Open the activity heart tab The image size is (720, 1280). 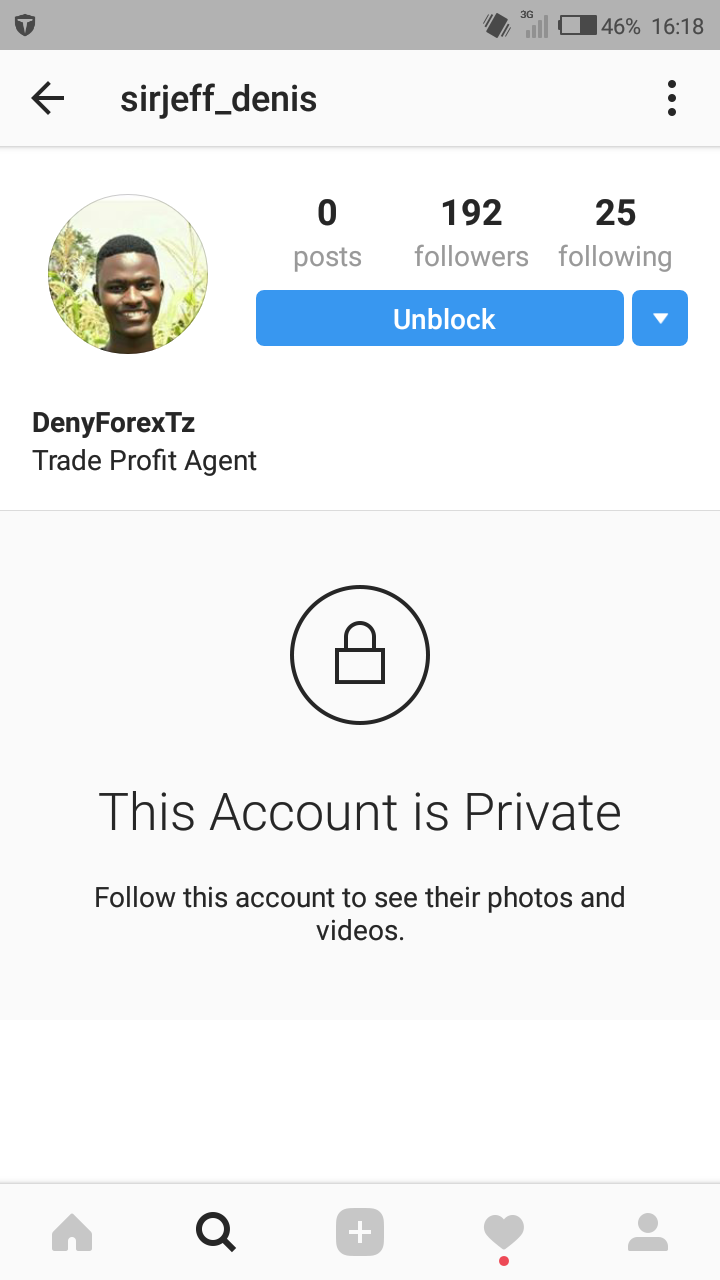[x=503, y=1232]
